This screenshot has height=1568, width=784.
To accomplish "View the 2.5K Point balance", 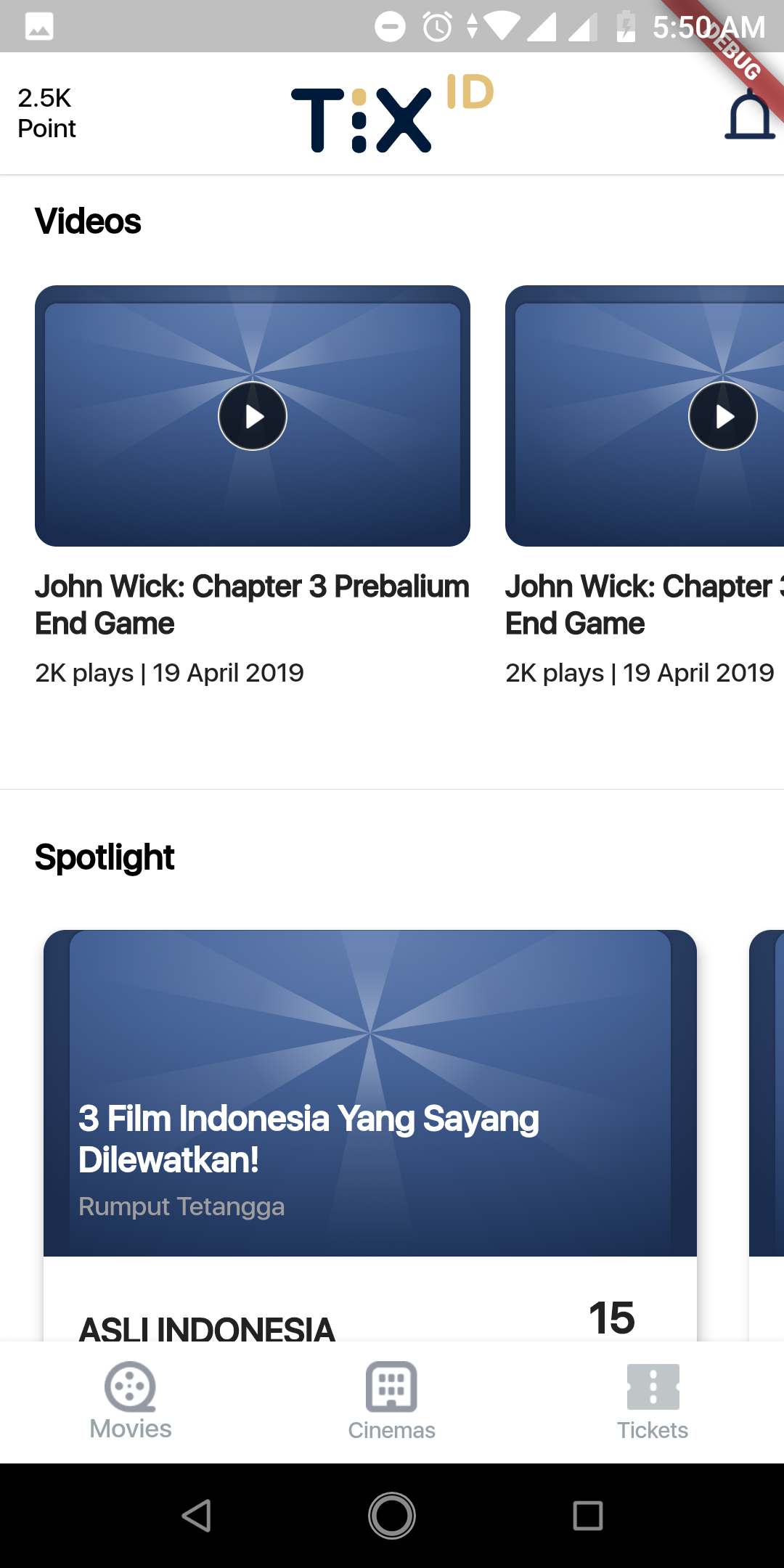I will pos(46,113).
